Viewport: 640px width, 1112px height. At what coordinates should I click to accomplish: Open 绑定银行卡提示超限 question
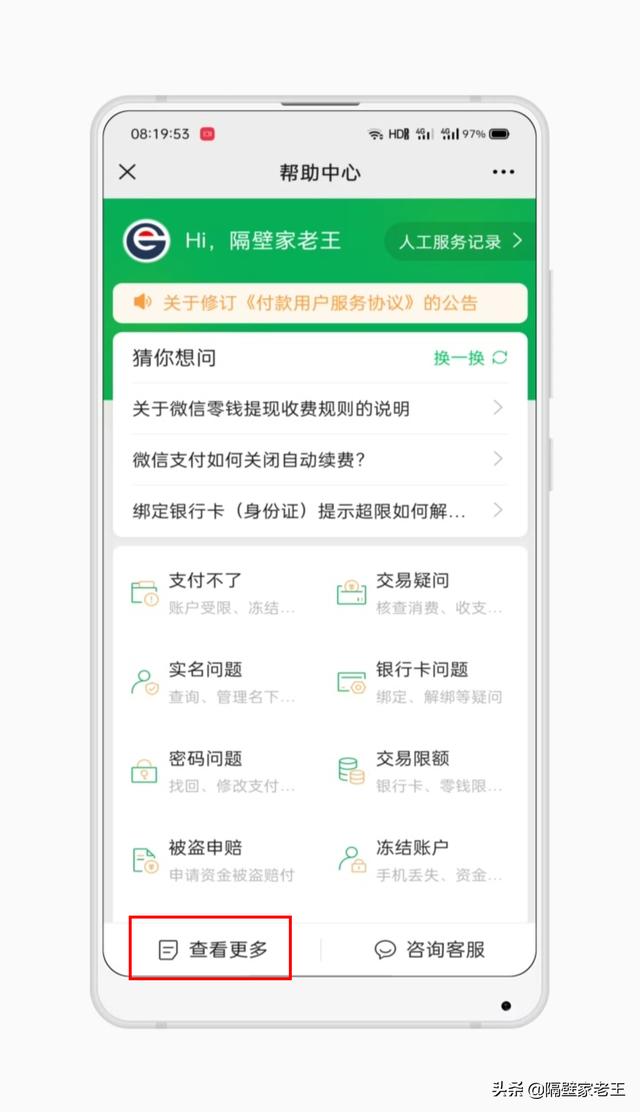[x=320, y=511]
